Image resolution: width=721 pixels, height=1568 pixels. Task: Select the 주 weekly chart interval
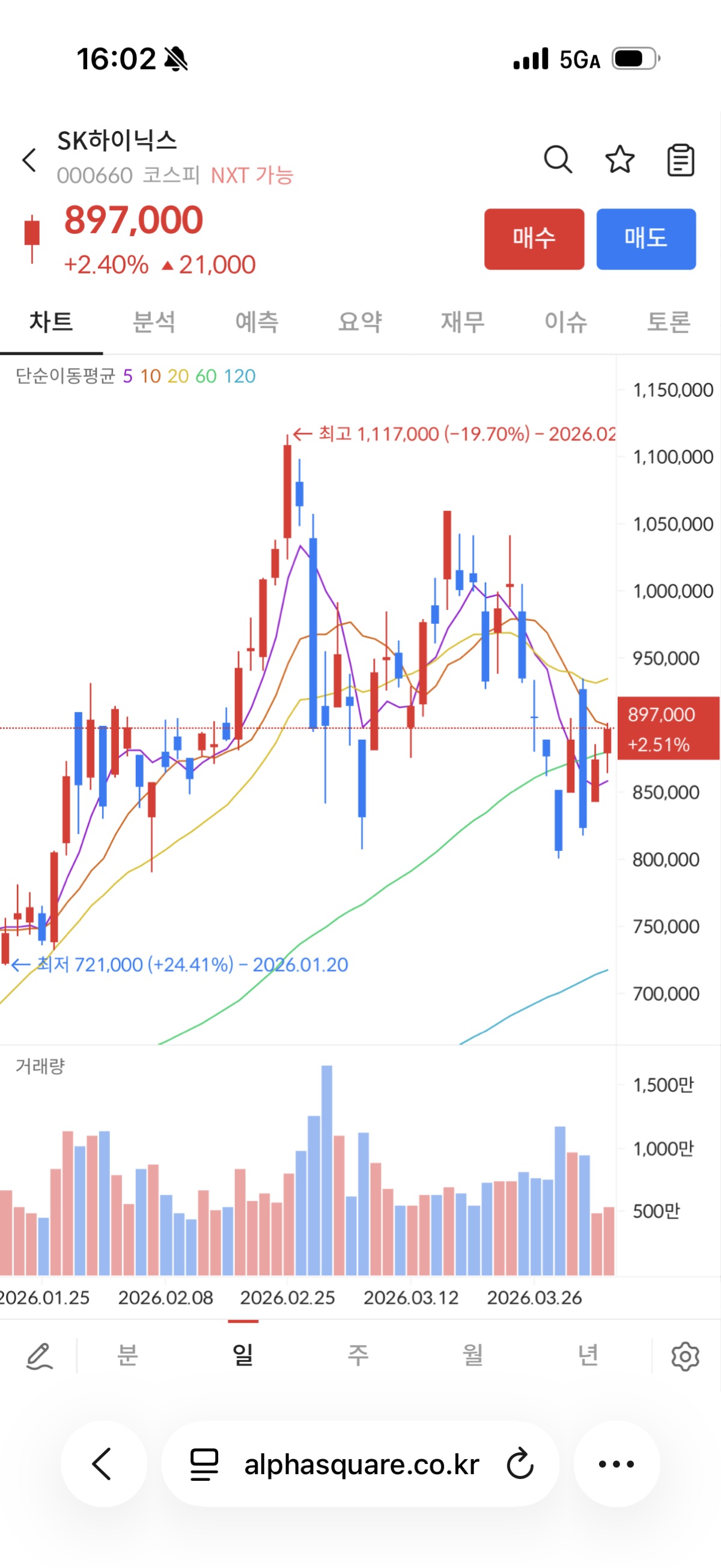pyautogui.click(x=357, y=1356)
